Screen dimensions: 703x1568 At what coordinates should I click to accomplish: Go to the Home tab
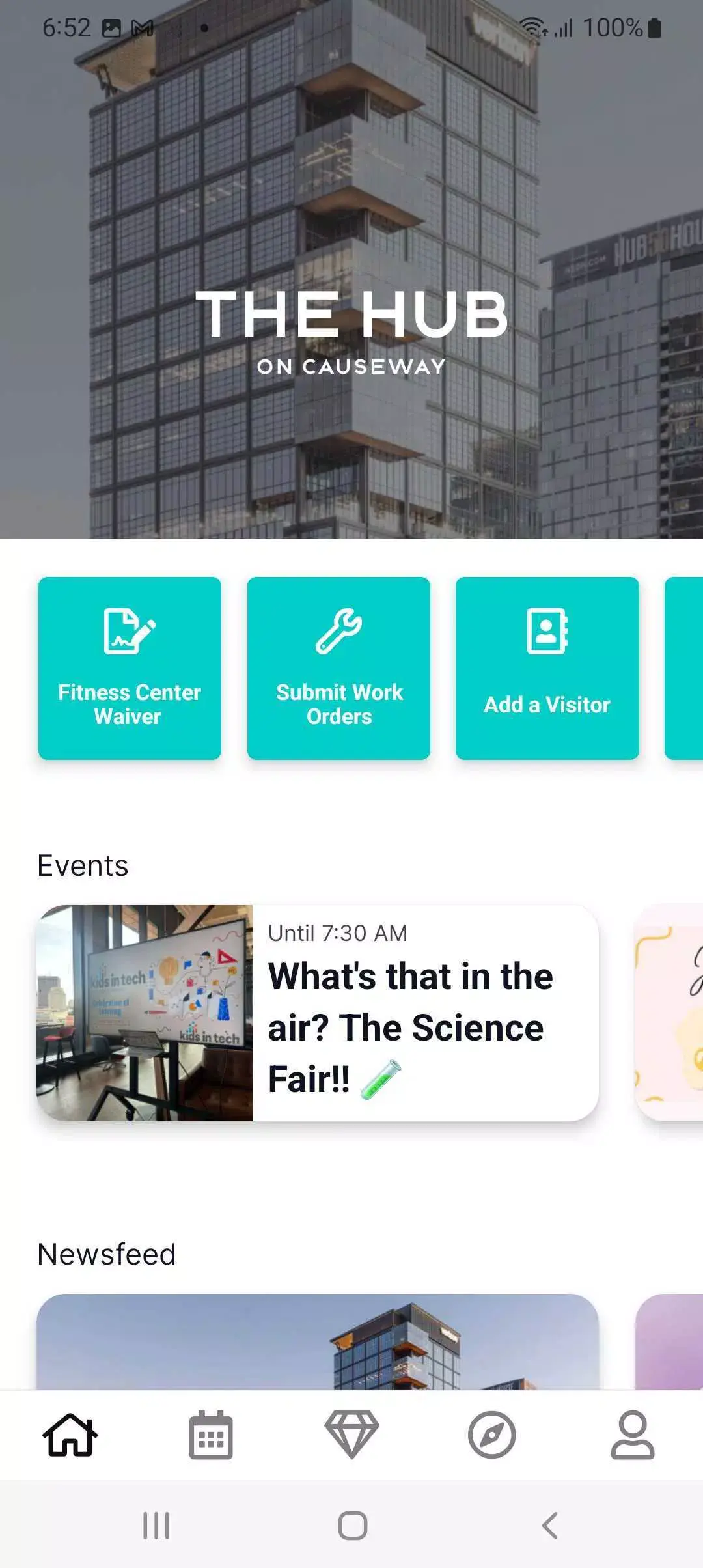tap(70, 1435)
